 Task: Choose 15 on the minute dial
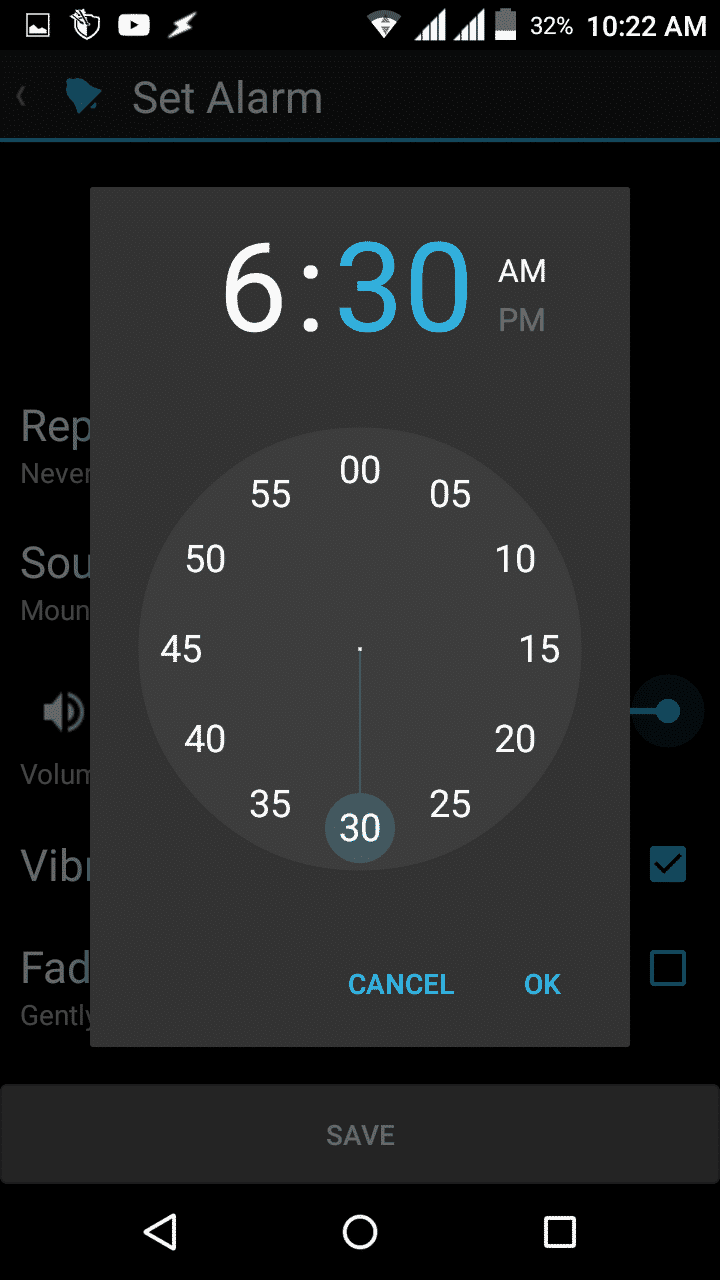click(x=539, y=649)
